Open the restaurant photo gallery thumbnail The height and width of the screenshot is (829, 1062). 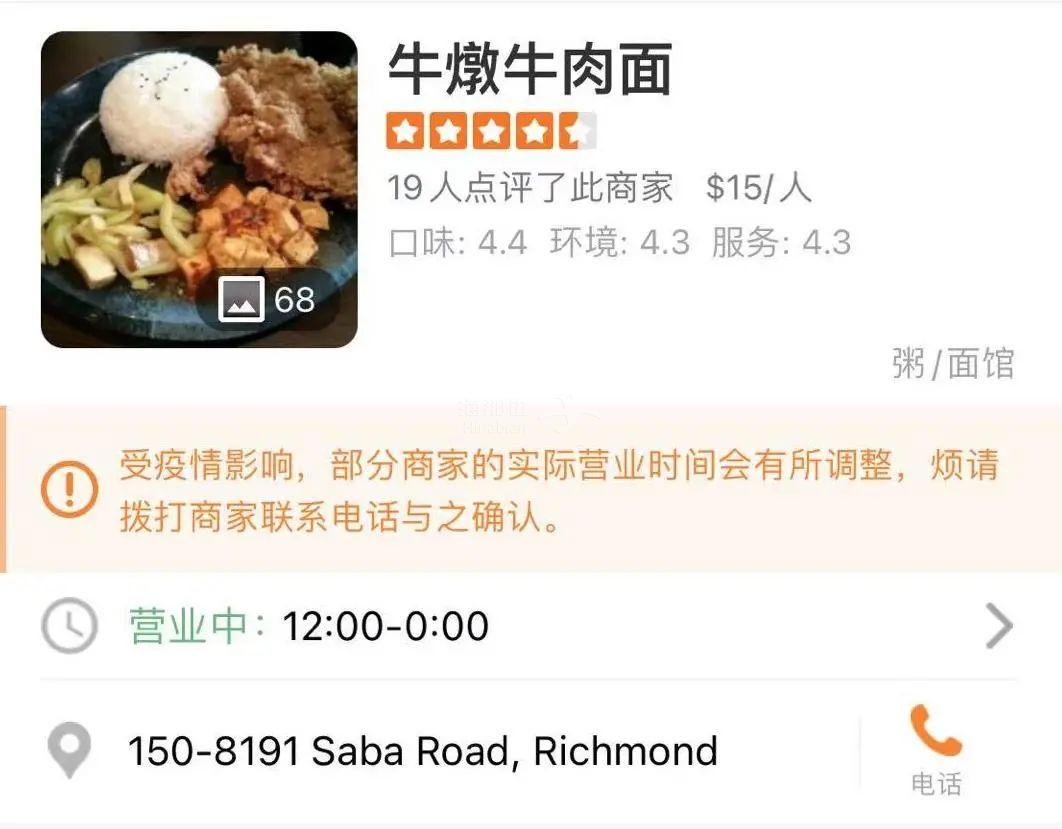click(x=199, y=190)
